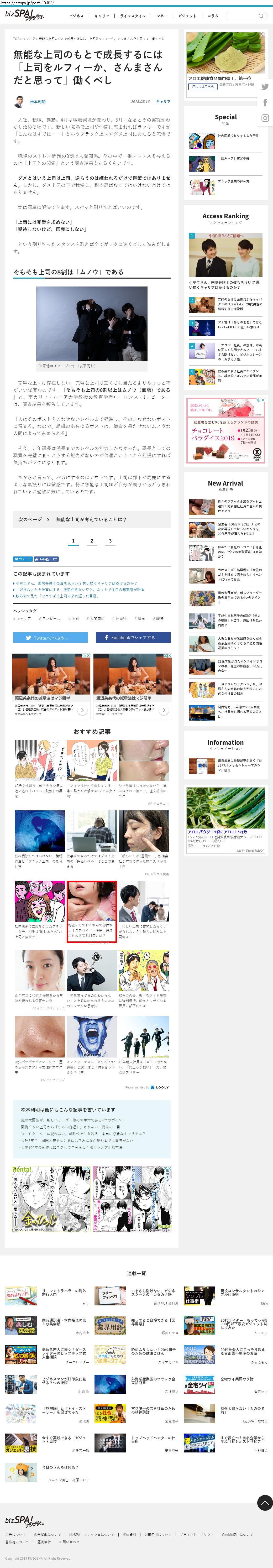
Task: Open the ビジネス navigation menu
Action: 77,16
